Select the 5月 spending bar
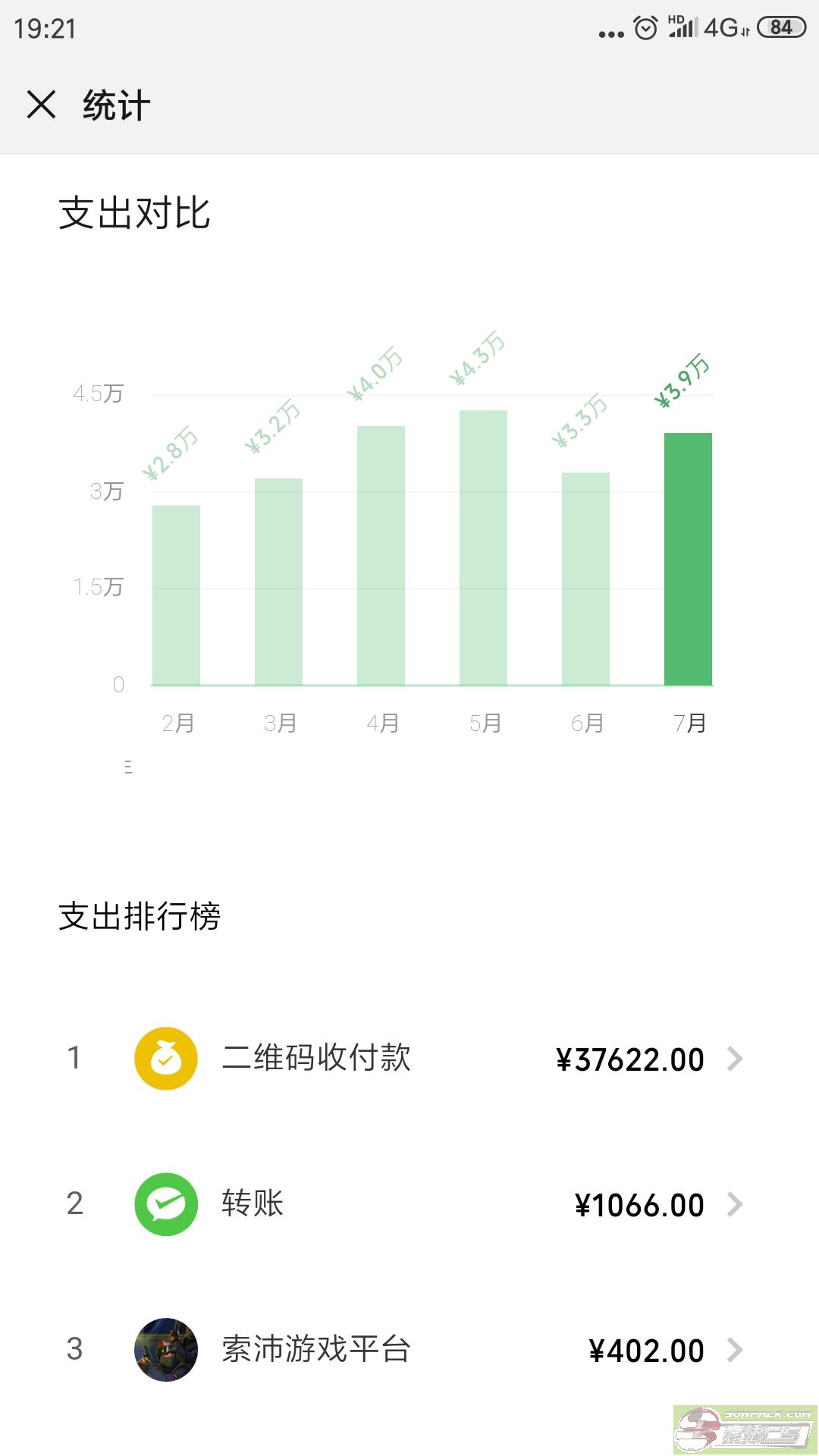Image resolution: width=819 pixels, height=1456 pixels. pos(483,548)
